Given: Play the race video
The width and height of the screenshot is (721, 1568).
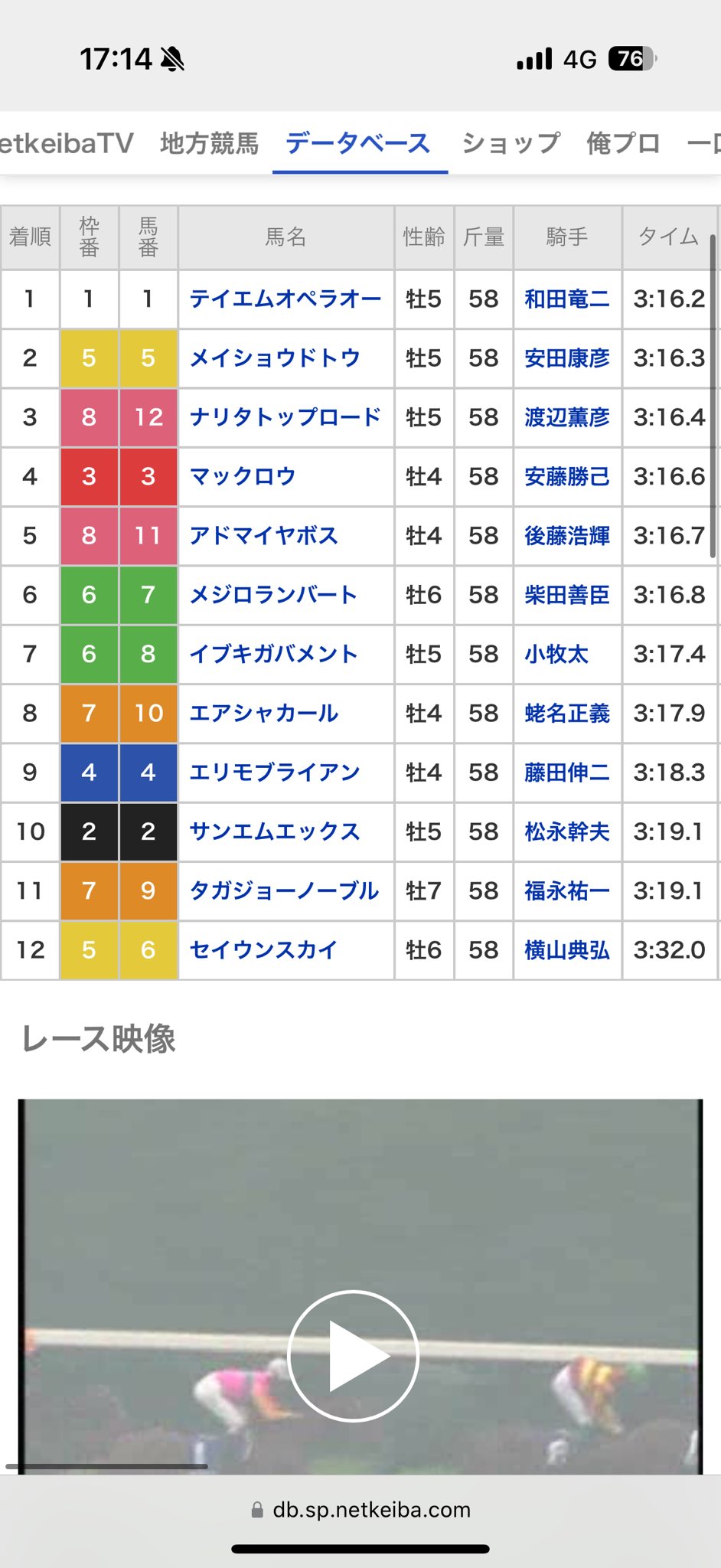Looking at the screenshot, I should coord(353,1355).
